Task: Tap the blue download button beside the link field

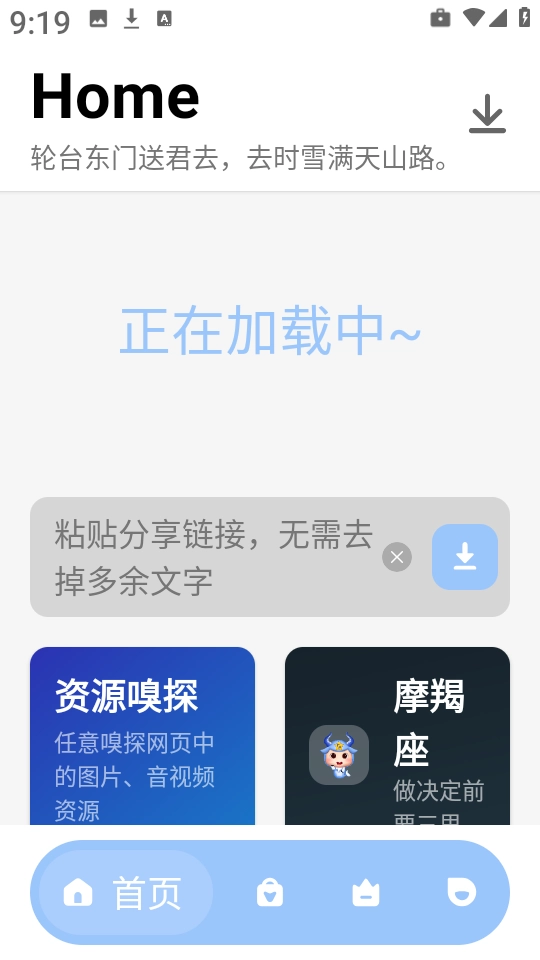Action: coord(465,557)
